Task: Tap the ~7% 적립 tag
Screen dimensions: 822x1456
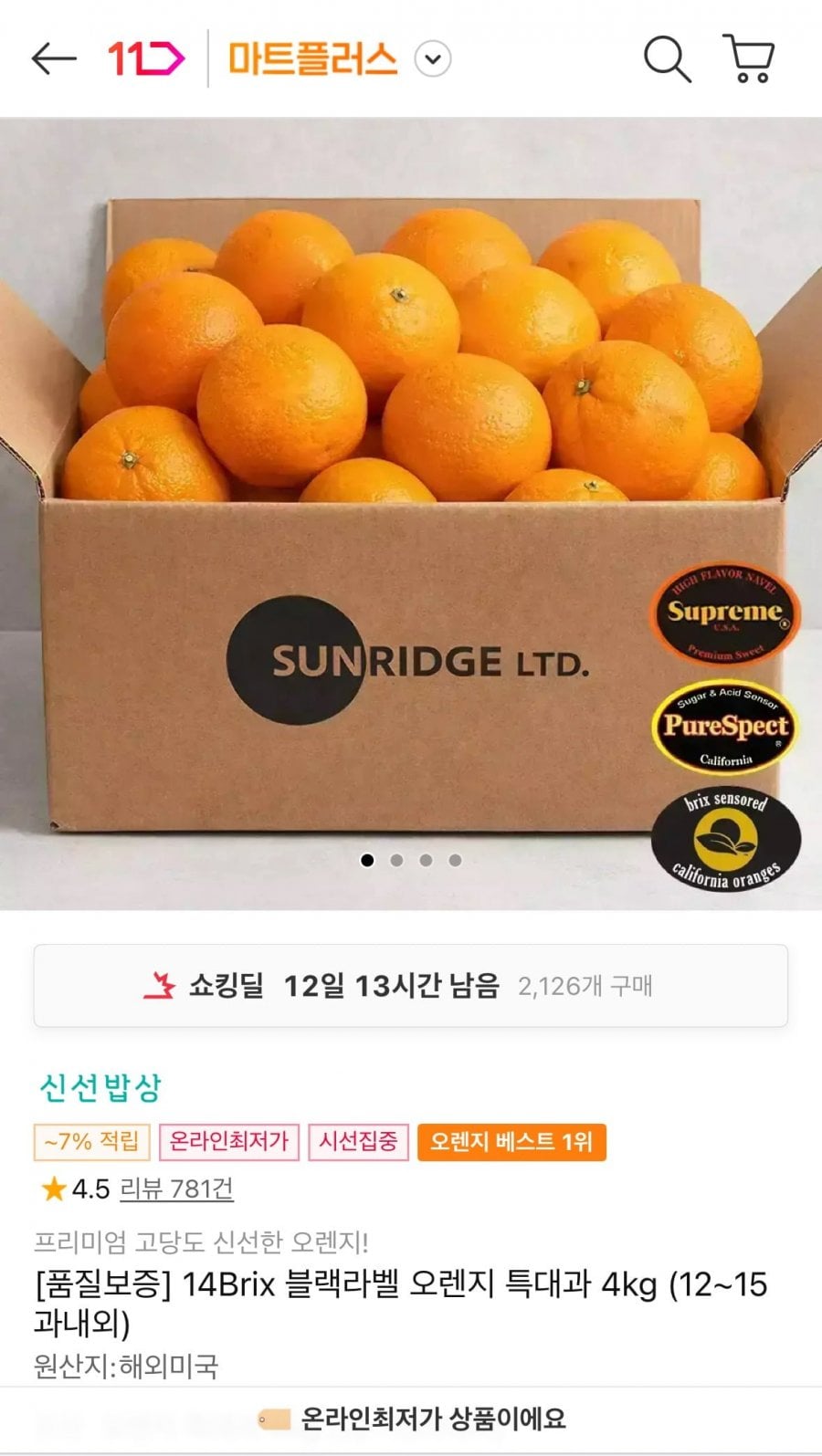Action: click(91, 1141)
